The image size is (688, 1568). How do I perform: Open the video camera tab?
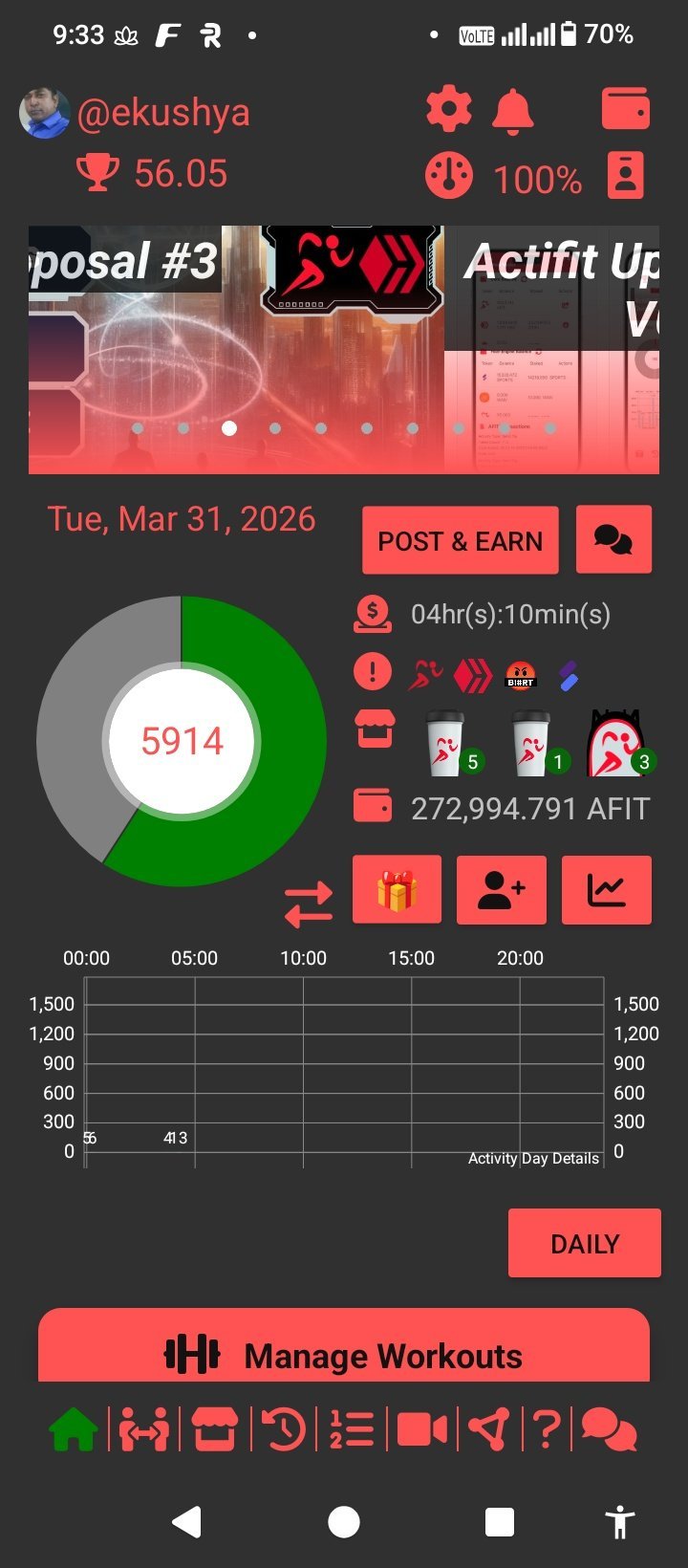pos(421,1430)
